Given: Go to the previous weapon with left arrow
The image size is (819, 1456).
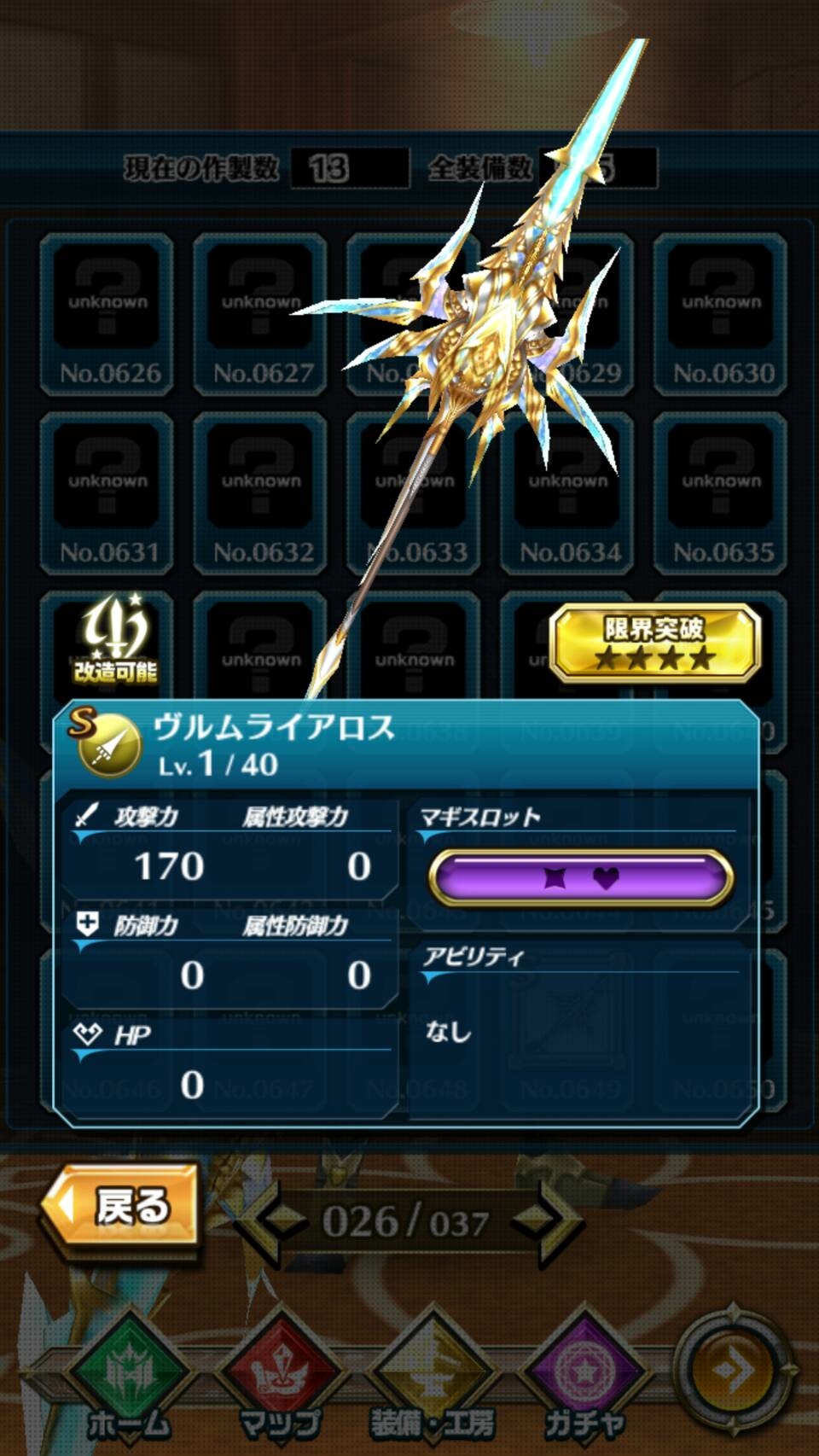Looking at the screenshot, I should click(x=271, y=1221).
